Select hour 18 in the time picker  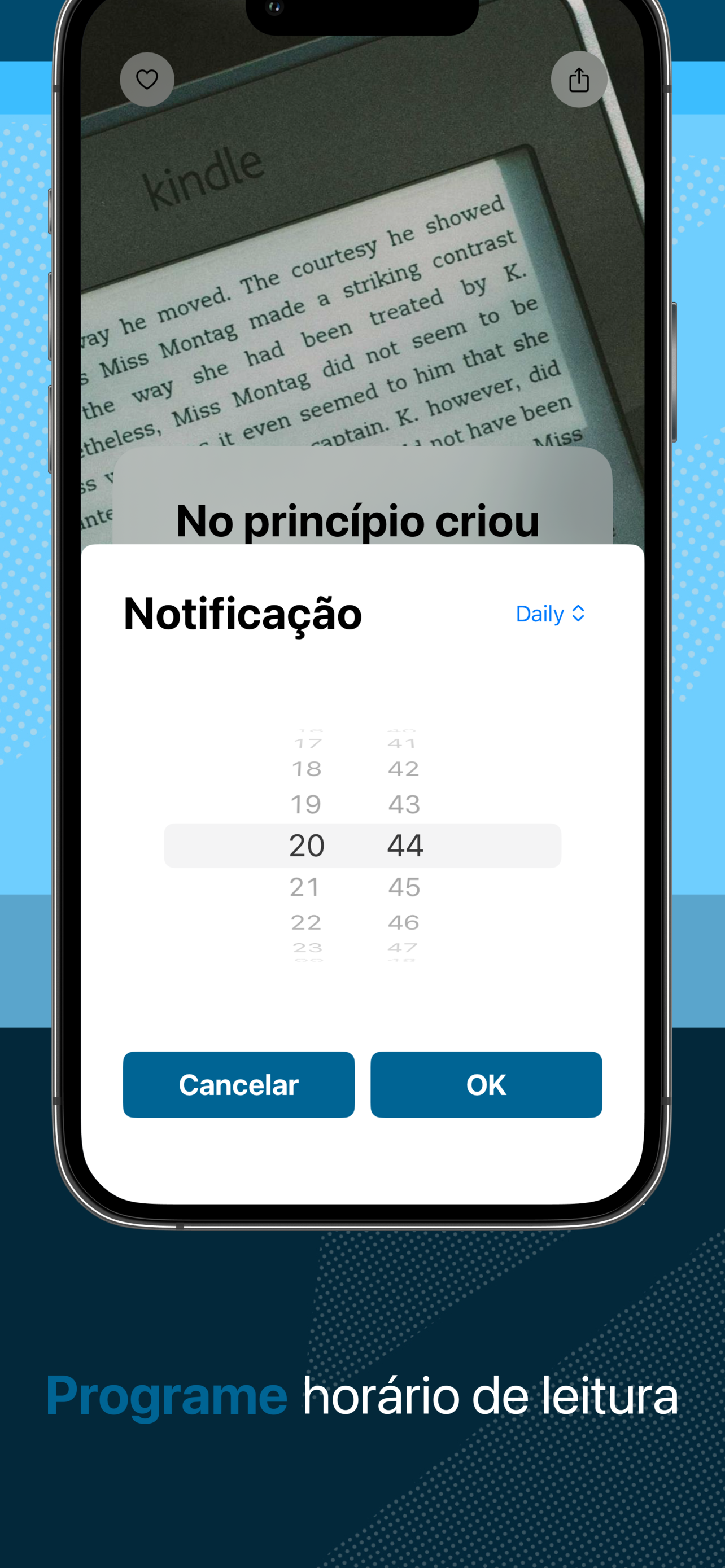tap(306, 768)
